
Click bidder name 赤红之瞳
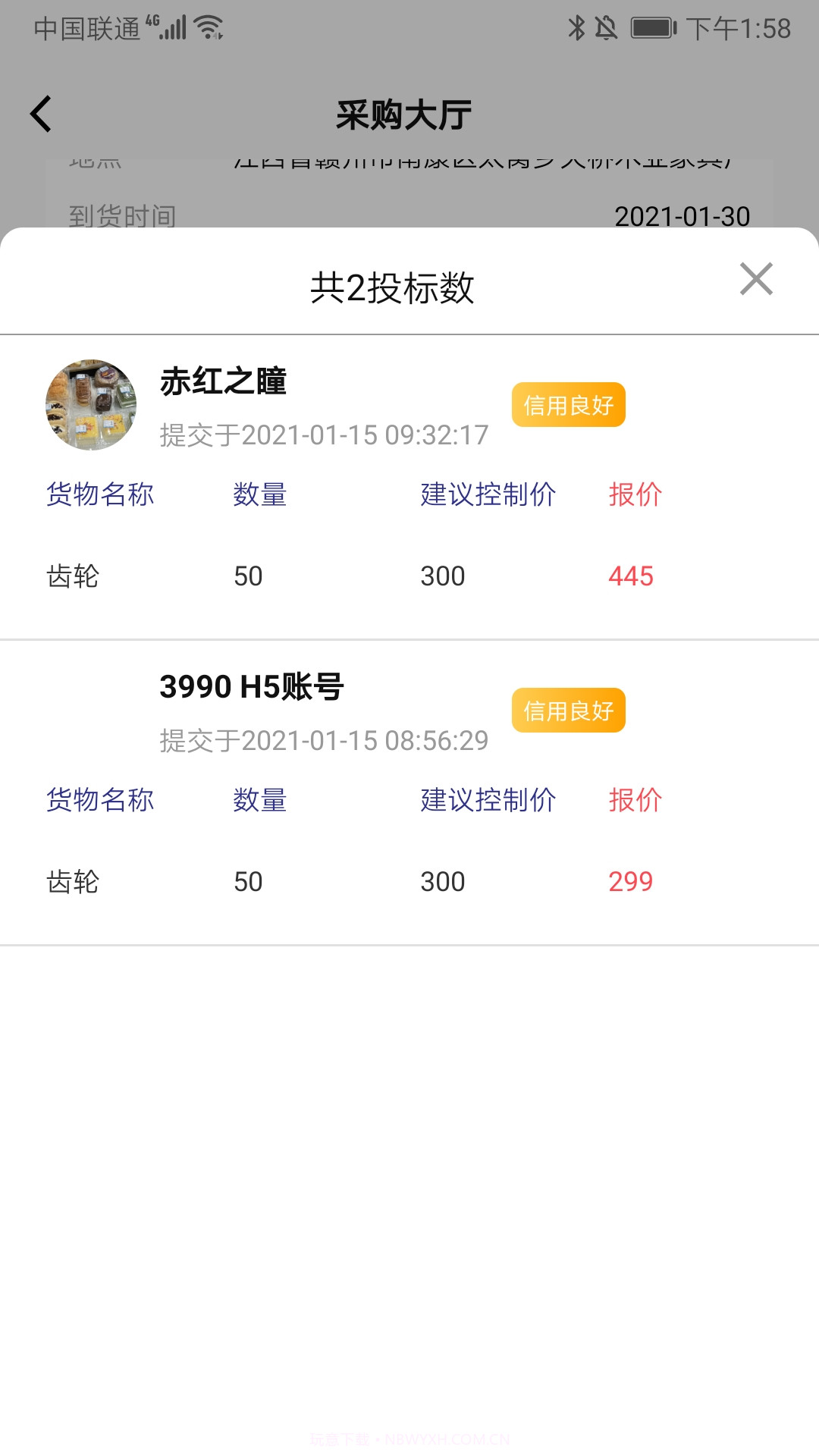(224, 383)
